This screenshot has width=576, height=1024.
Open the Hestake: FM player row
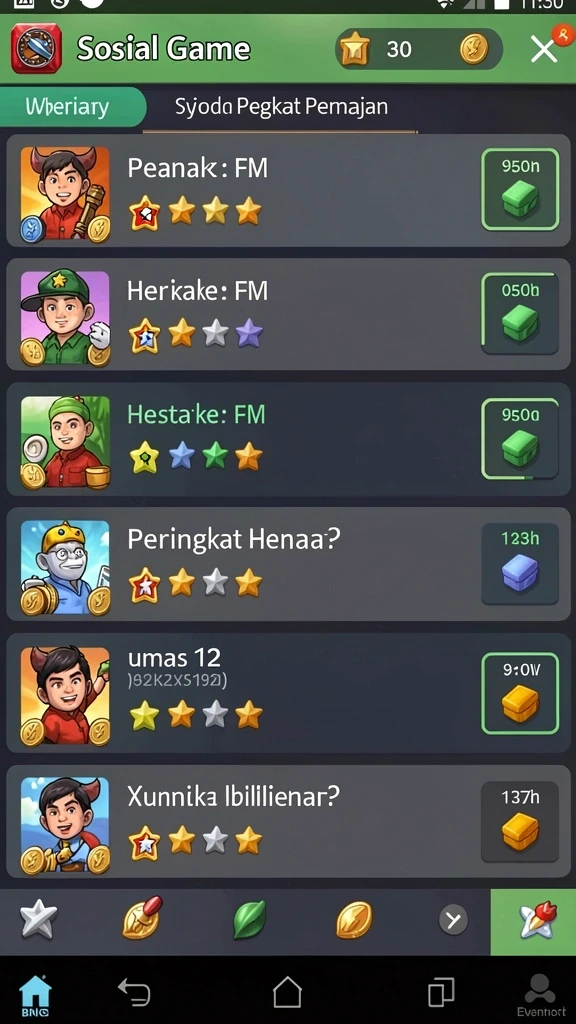288,440
